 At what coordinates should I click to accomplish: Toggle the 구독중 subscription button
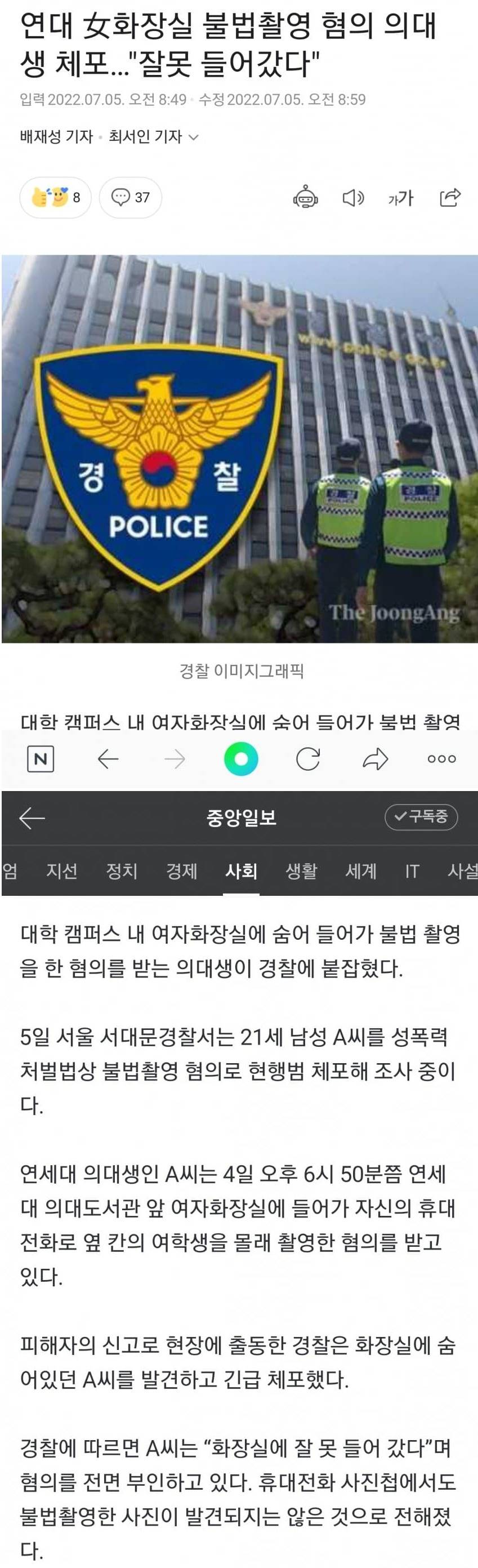(x=421, y=816)
